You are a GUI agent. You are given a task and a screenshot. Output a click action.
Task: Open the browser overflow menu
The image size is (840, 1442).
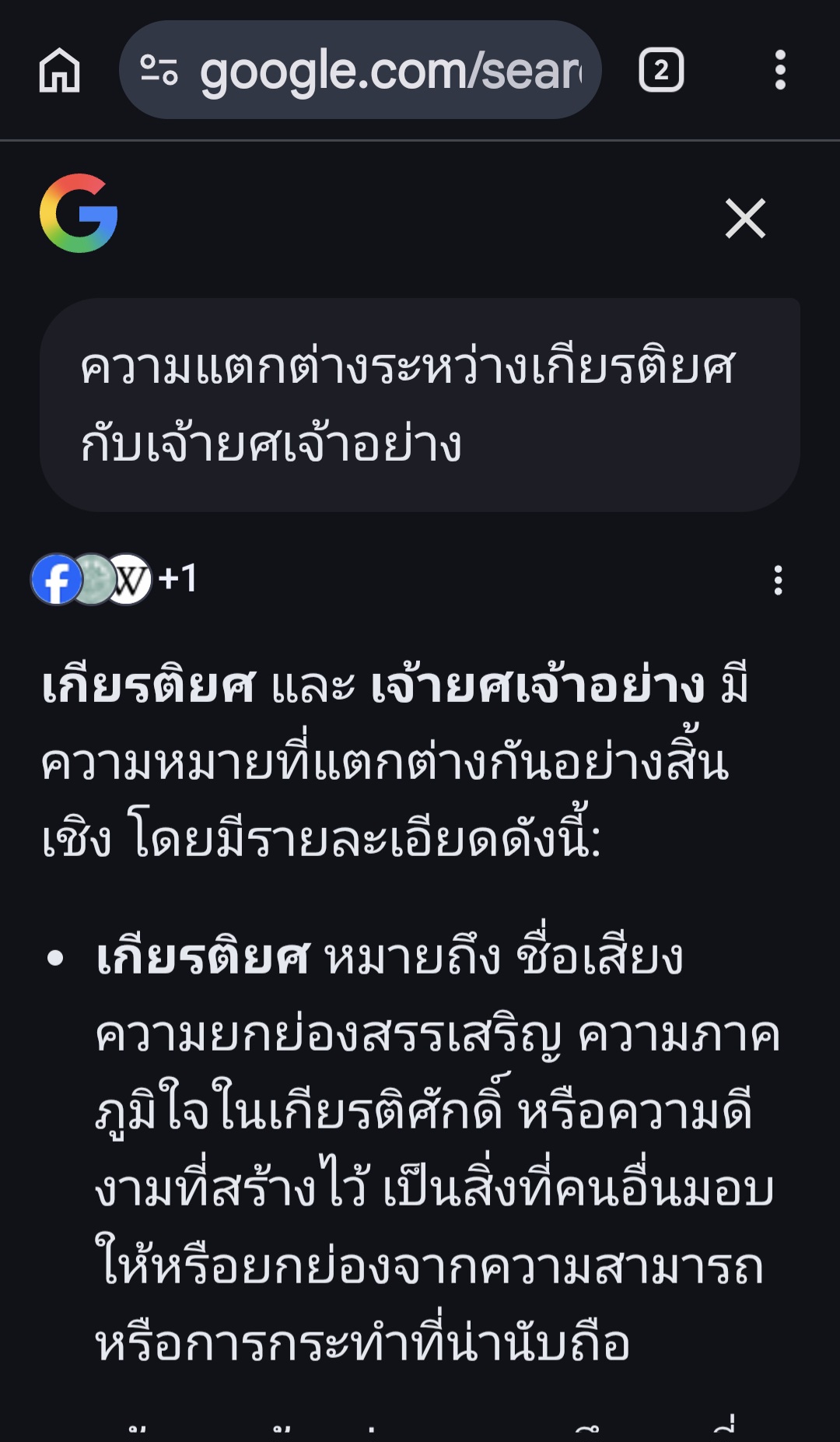(x=780, y=70)
